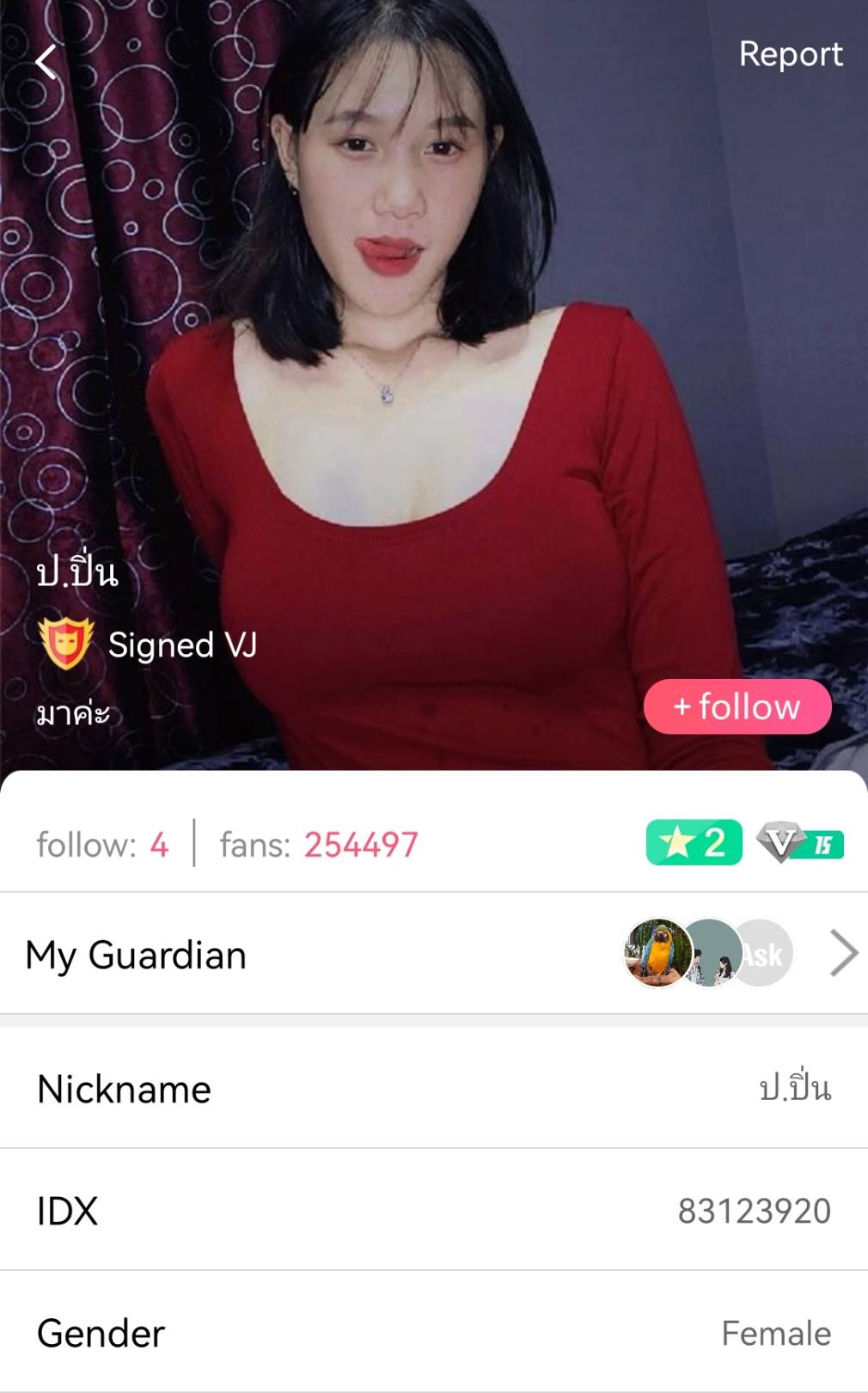
Task: Report this profile
Action: pos(790,54)
